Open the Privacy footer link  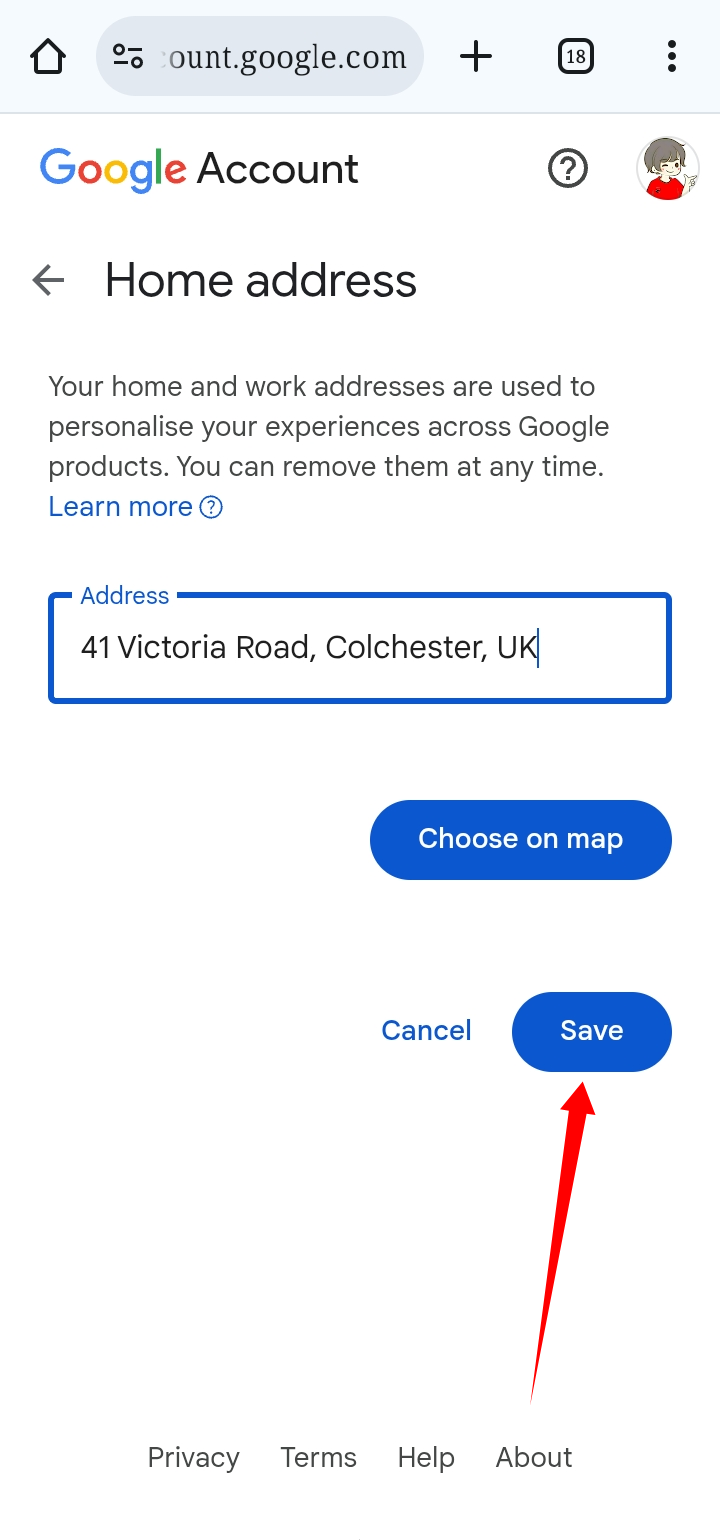click(x=193, y=1458)
